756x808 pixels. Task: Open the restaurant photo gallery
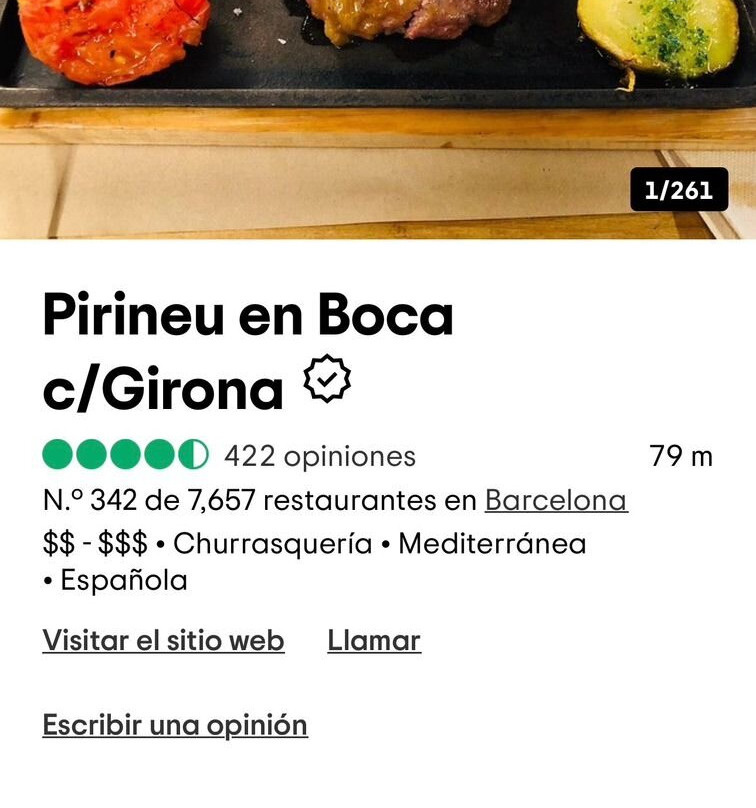click(378, 110)
